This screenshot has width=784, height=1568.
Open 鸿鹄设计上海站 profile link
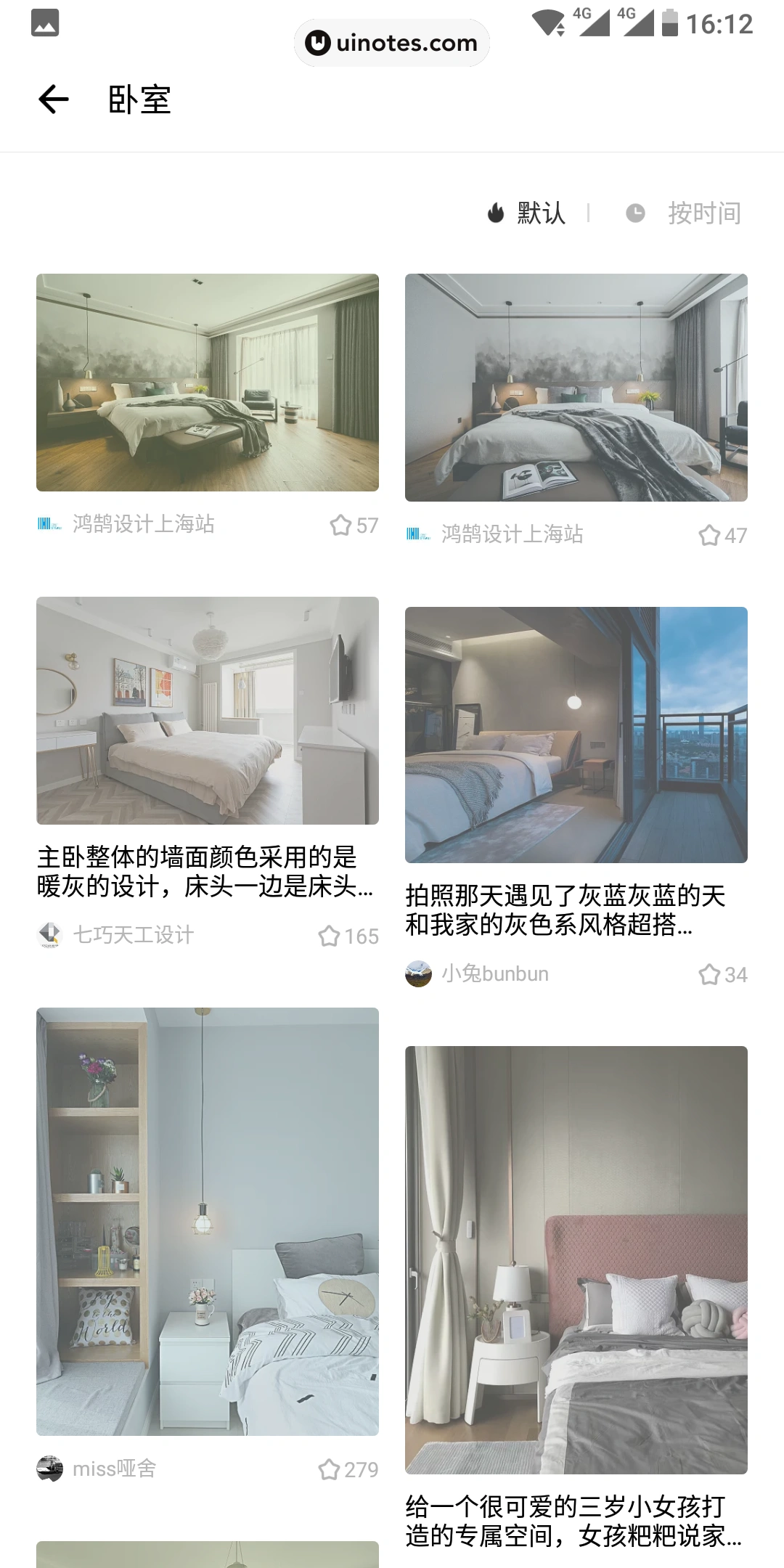coord(145,524)
